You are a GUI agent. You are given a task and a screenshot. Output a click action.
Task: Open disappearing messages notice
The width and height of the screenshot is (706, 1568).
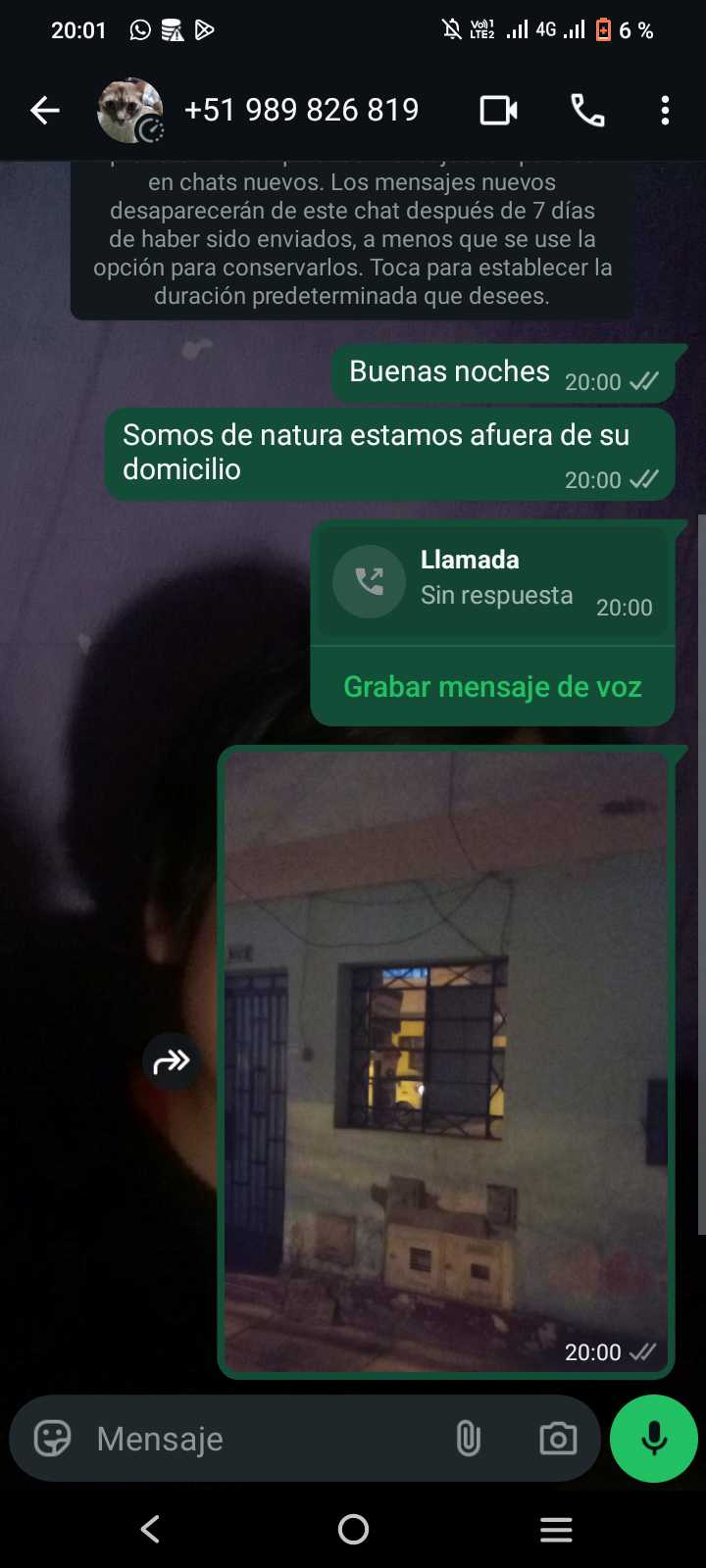click(x=352, y=239)
